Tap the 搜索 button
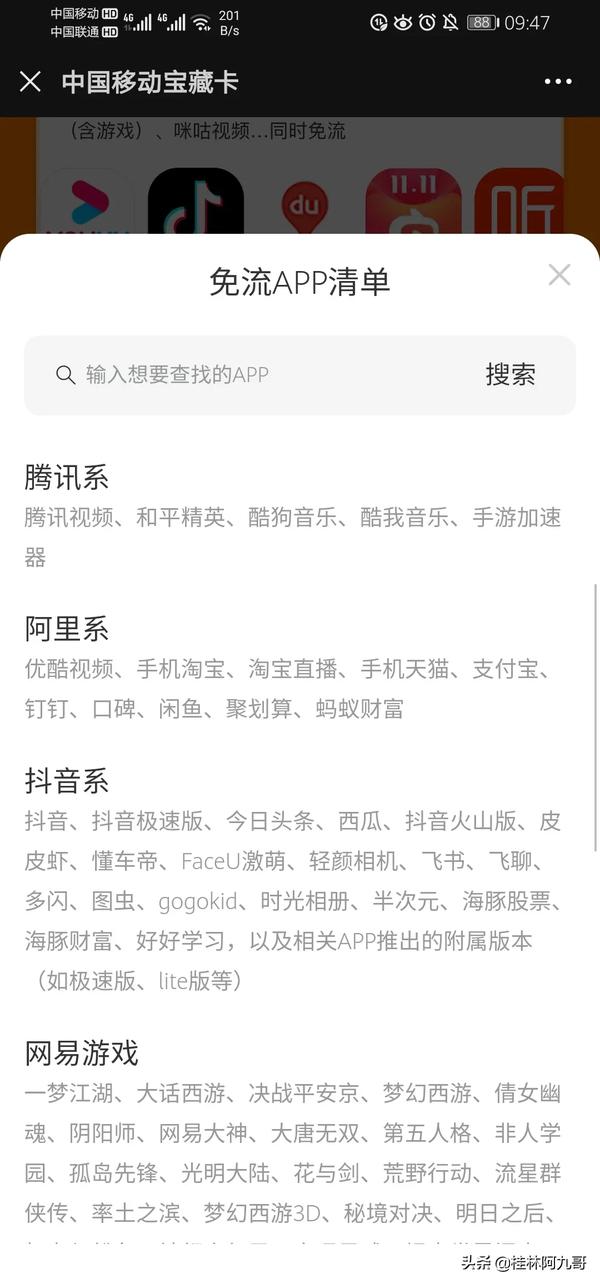Viewport: 600px width, 1284px height. (510, 375)
